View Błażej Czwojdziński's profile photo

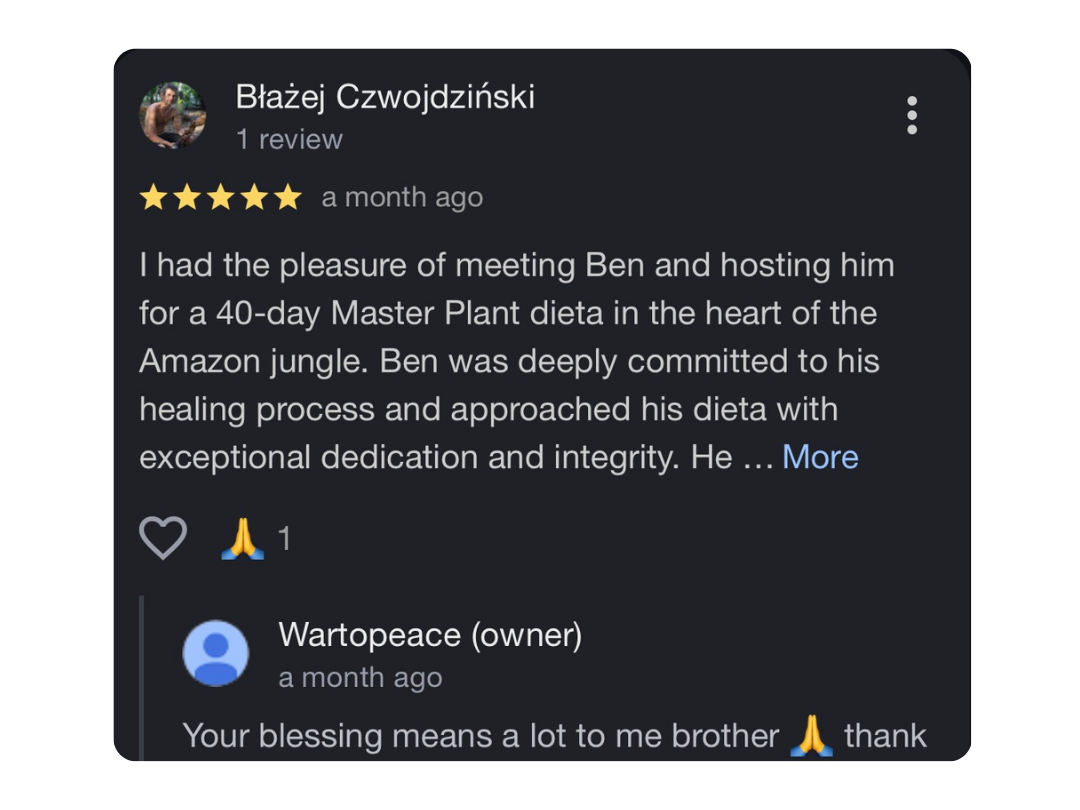coord(172,116)
